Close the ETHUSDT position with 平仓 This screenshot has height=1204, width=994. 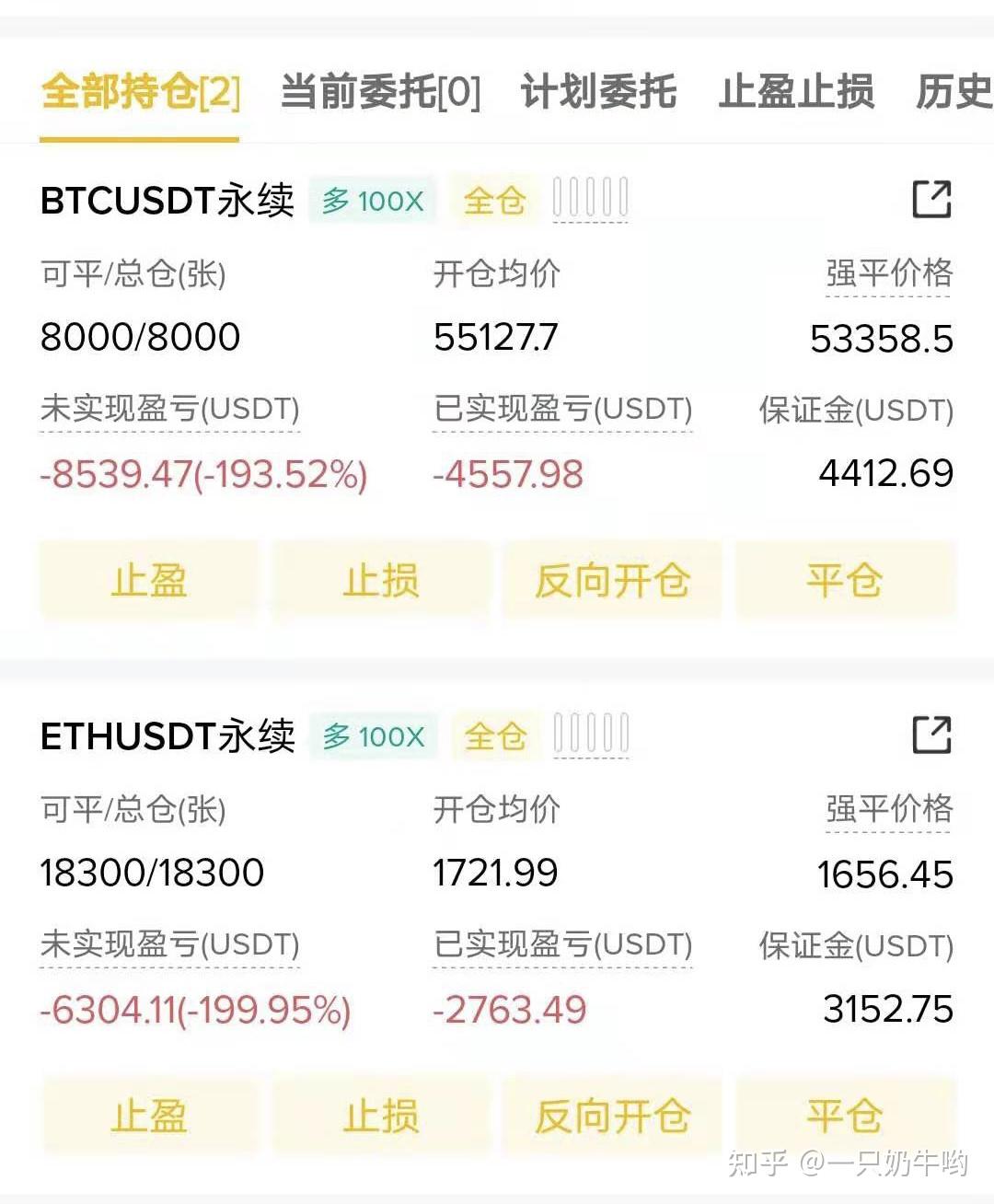click(845, 1117)
